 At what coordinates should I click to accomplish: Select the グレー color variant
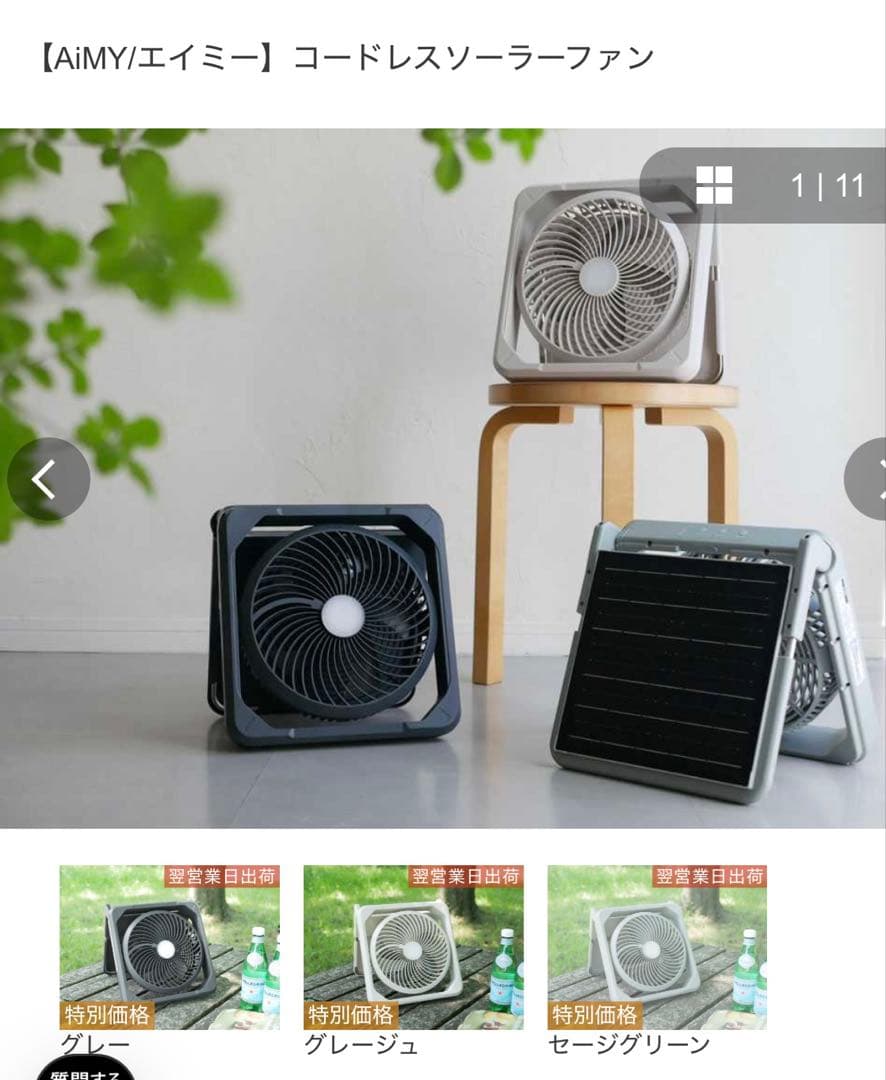click(x=169, y=947)
